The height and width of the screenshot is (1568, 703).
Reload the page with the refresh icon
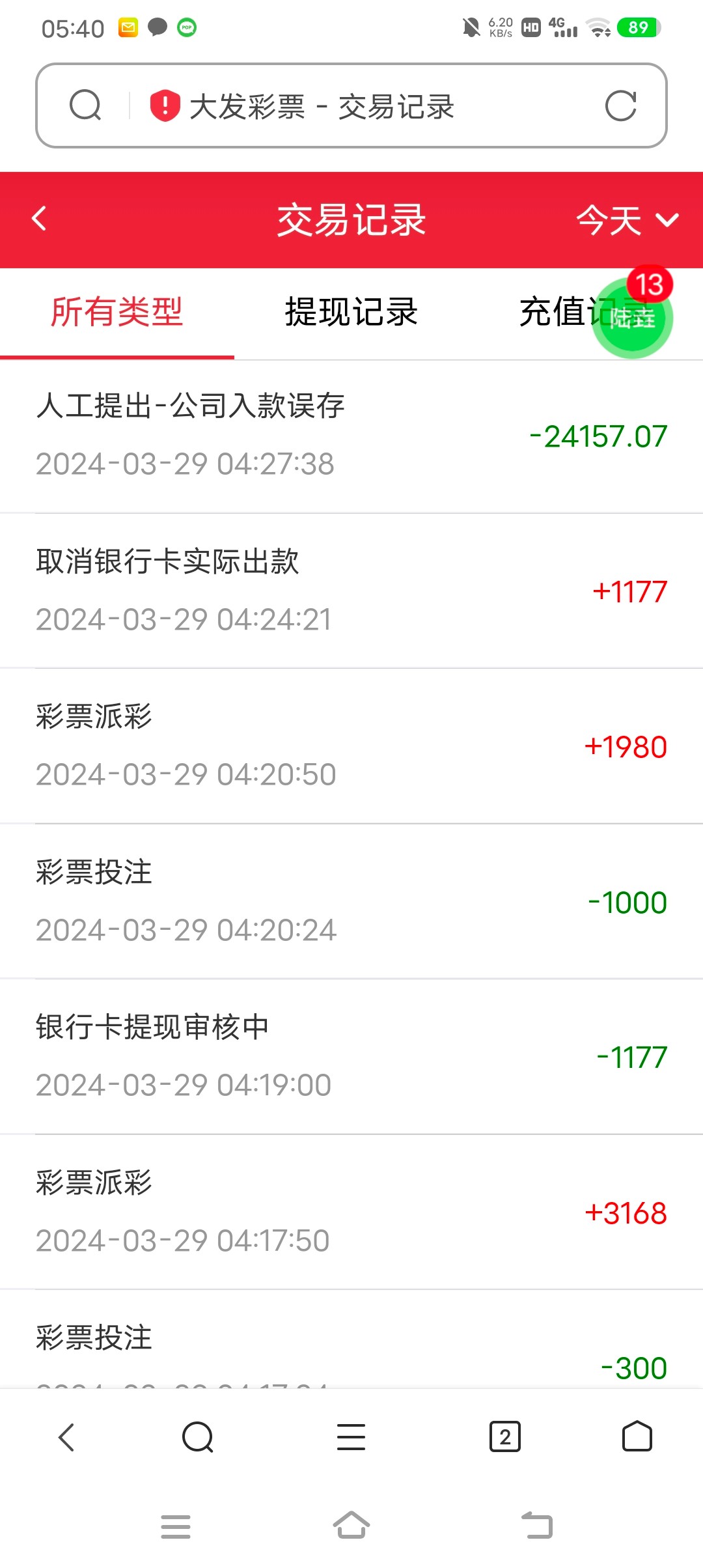tap(620, 105)
